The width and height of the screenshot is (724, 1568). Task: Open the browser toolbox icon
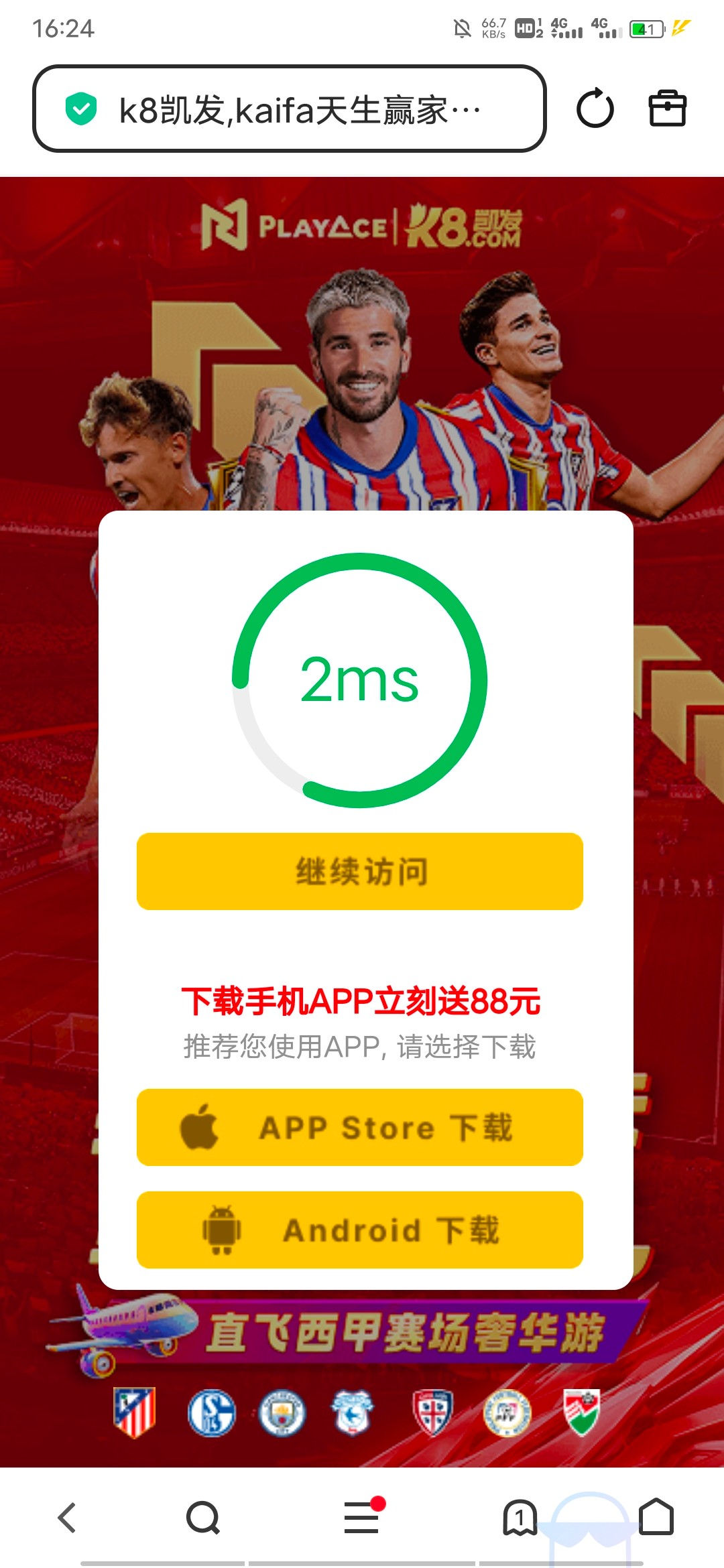tap(667, 109)
